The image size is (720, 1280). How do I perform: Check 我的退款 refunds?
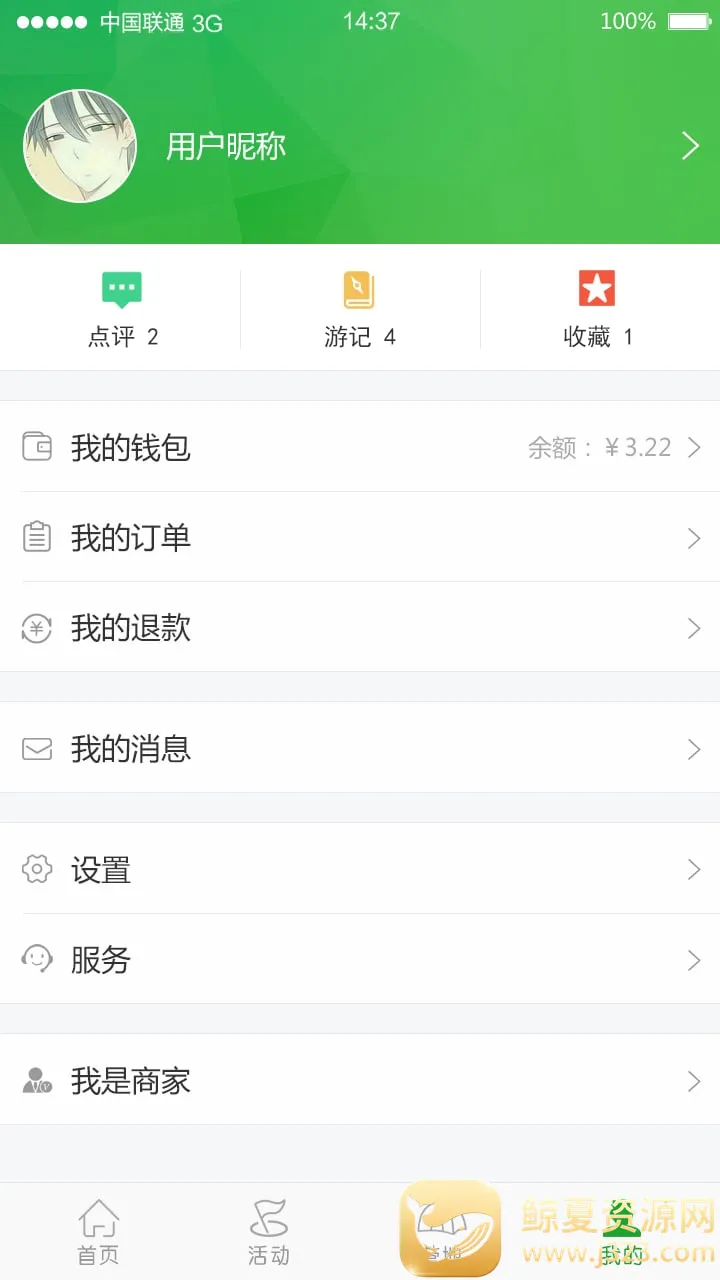coord(360,628)
